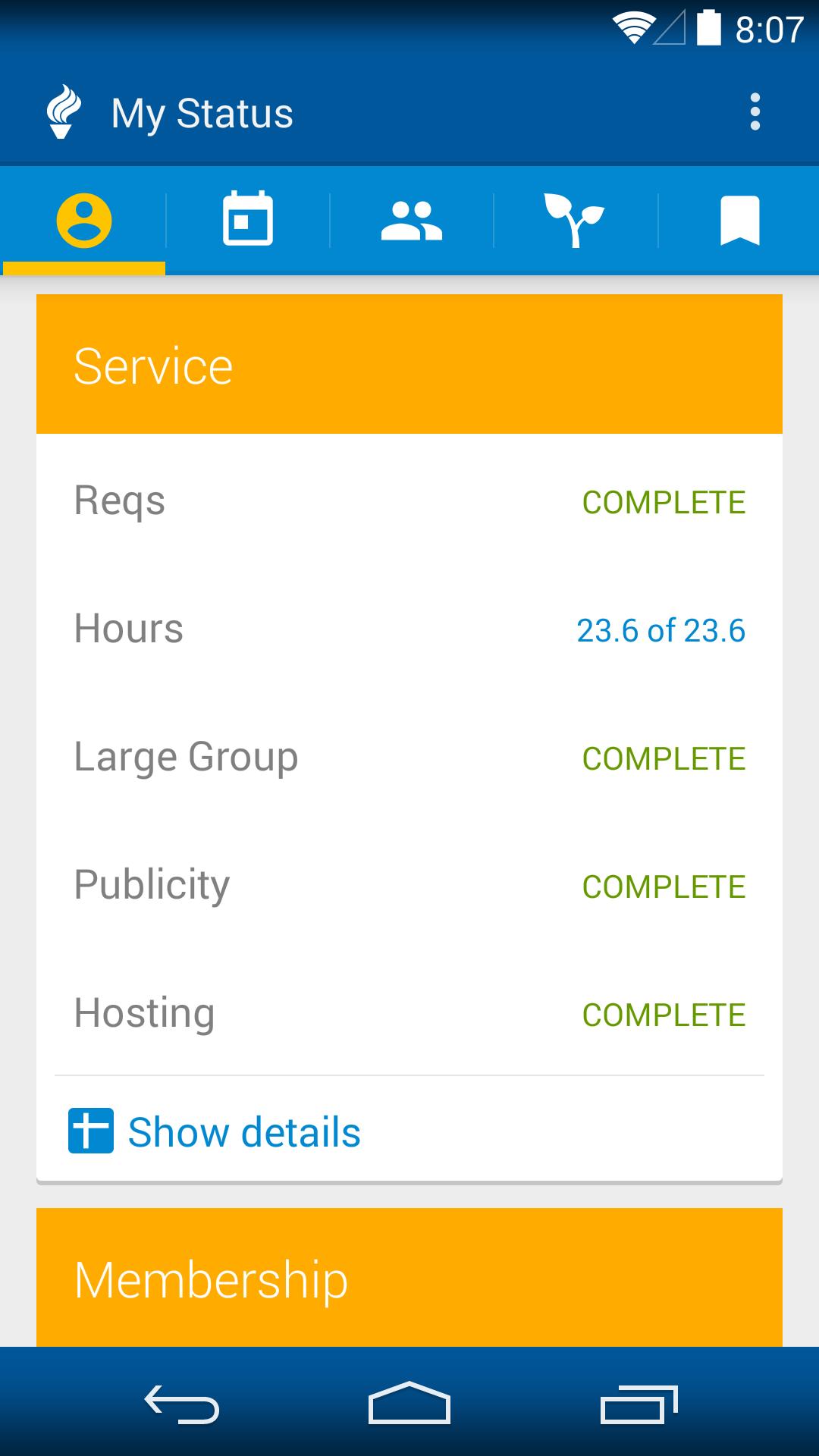Tap the app logo in the title bar
The height and width of the screenshot is (1456, 819).
(64, 112)
